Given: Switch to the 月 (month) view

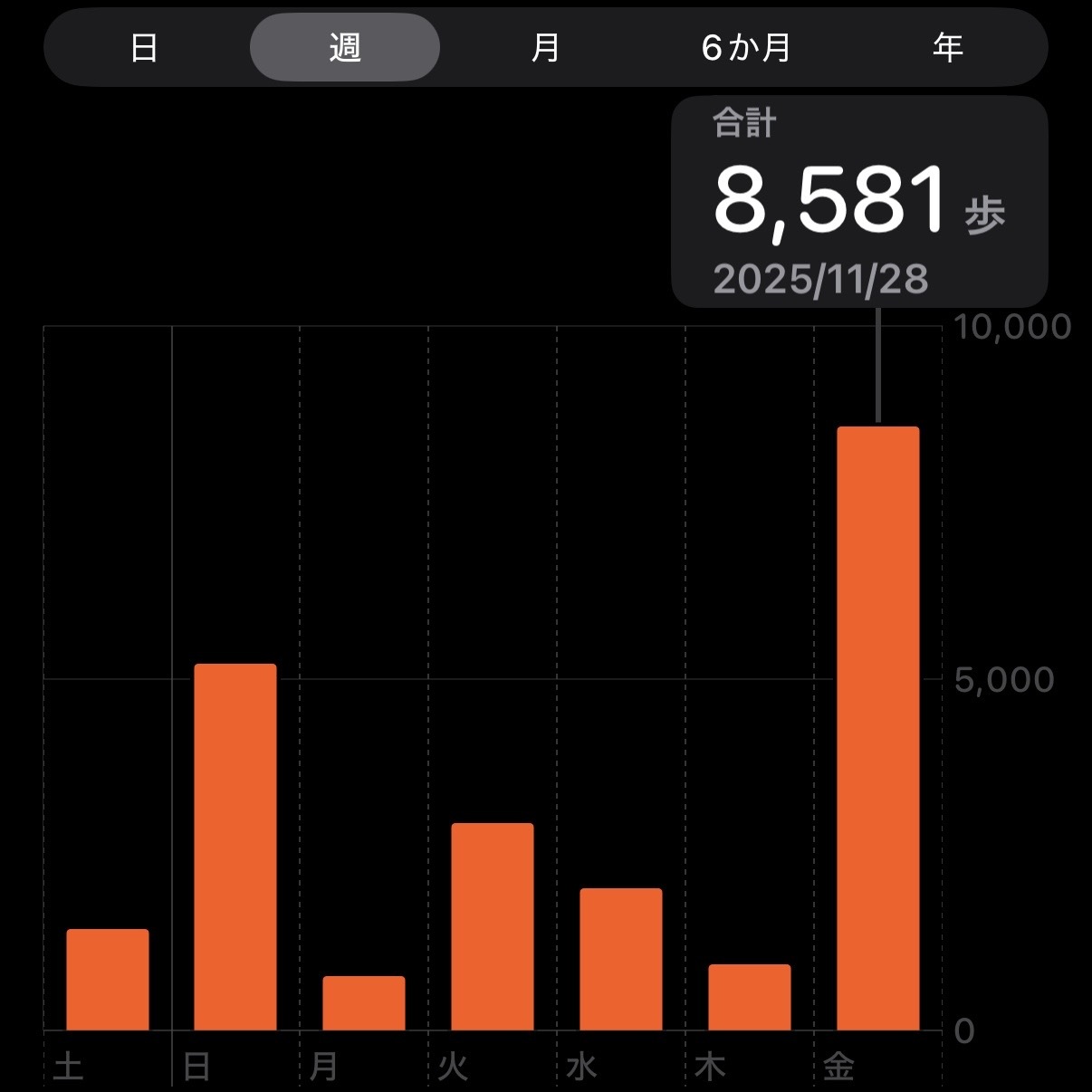Looking at the screenshot, I should [x=545, y=48].
